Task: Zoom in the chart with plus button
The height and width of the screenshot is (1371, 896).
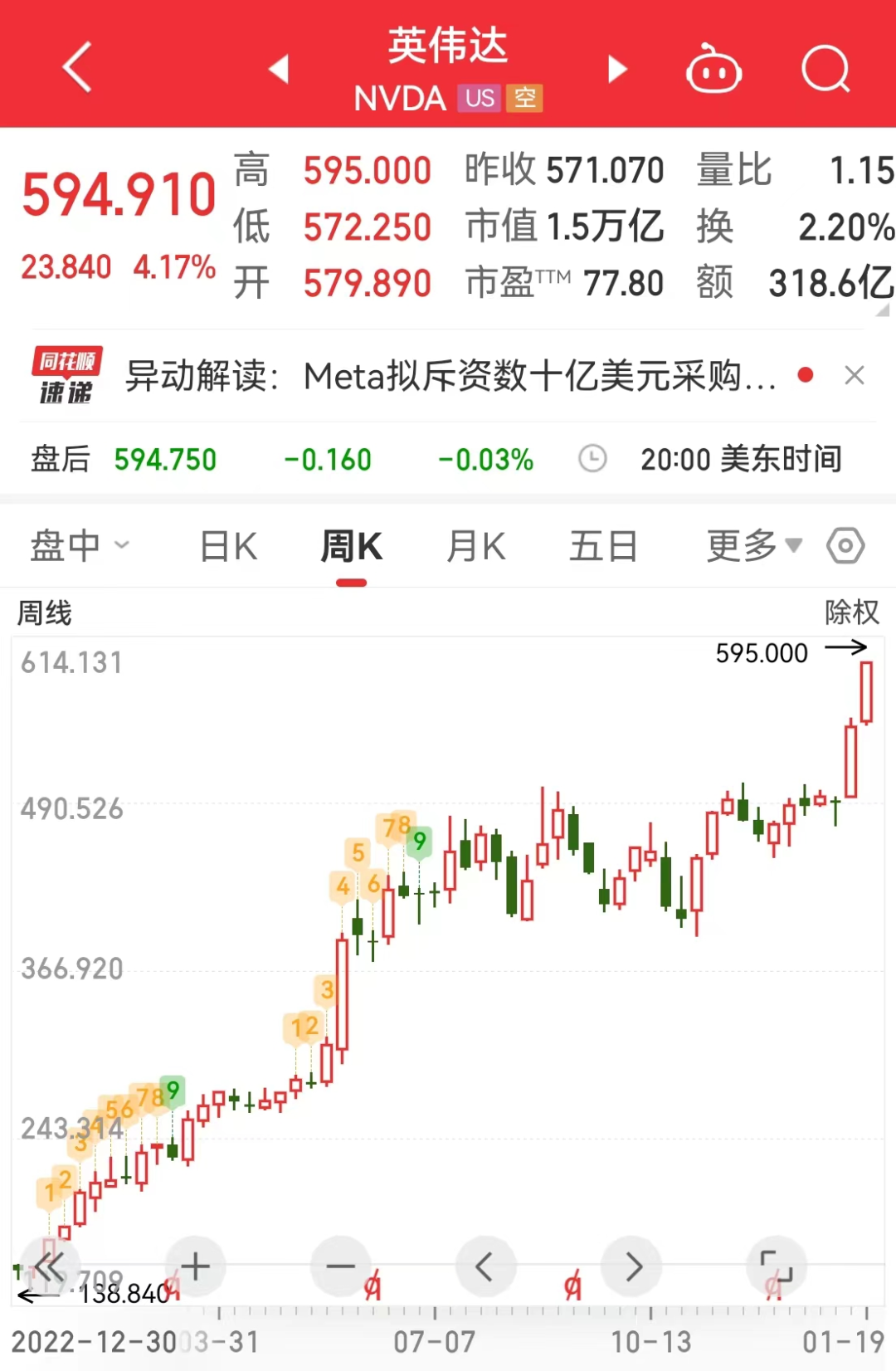Action: click(x=195, y=1266)
